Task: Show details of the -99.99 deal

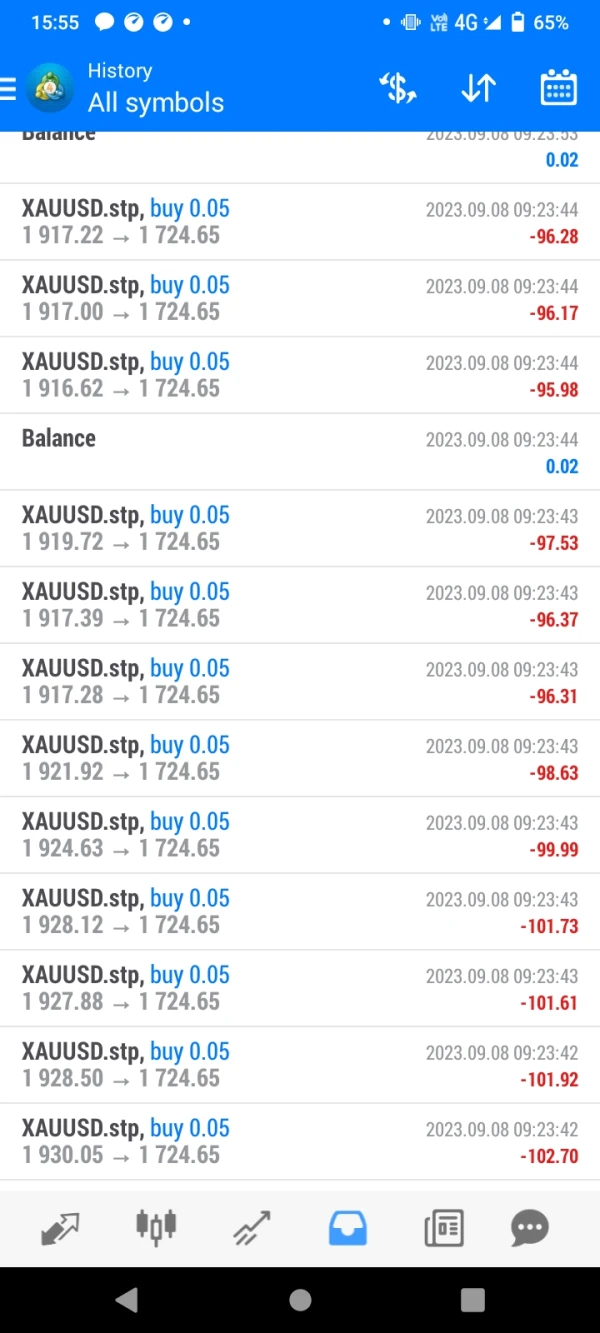Action: pos(300,835)
